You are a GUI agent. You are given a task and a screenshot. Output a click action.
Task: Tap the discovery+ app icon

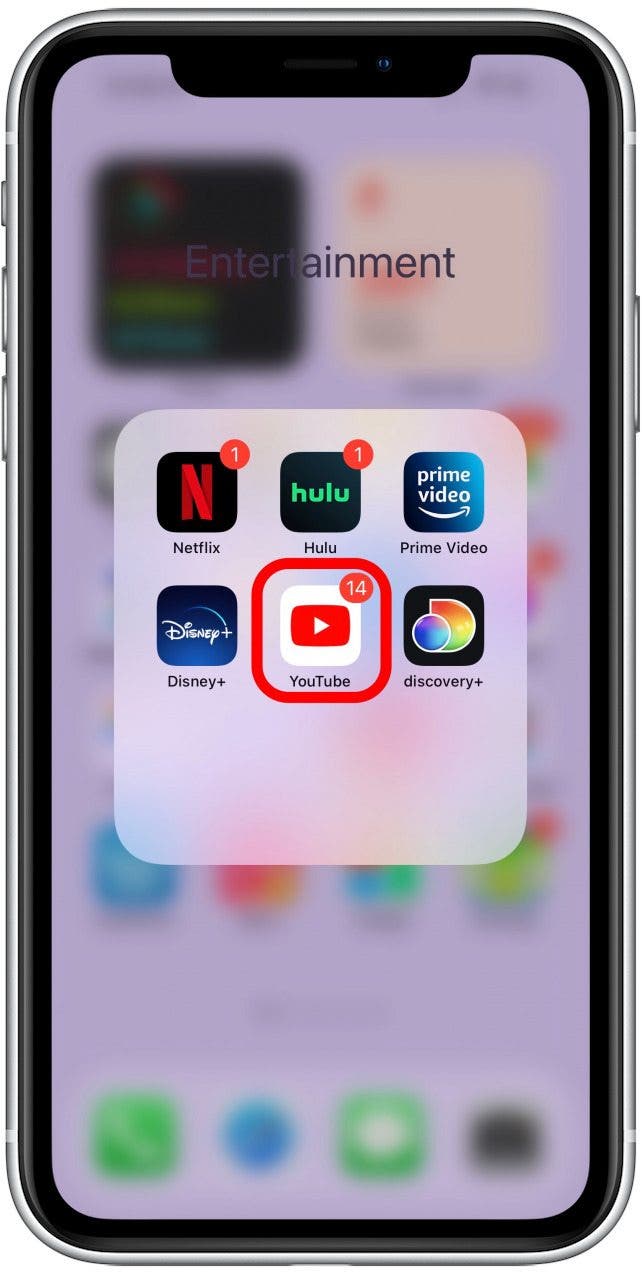coord(443,626)
